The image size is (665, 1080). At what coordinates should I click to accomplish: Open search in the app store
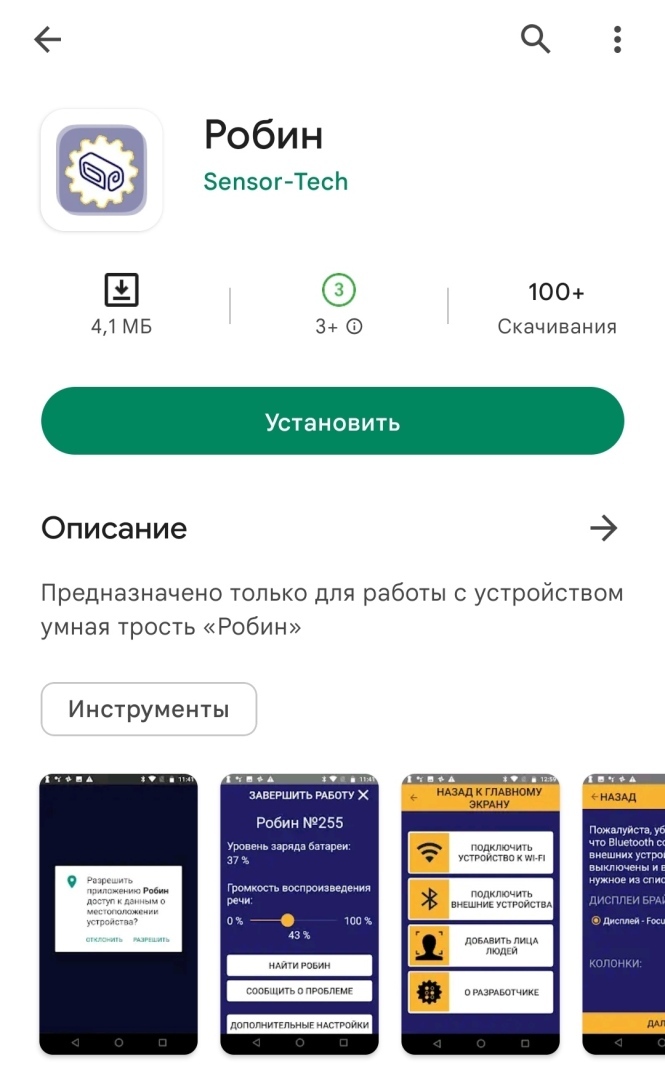[536, 40]
